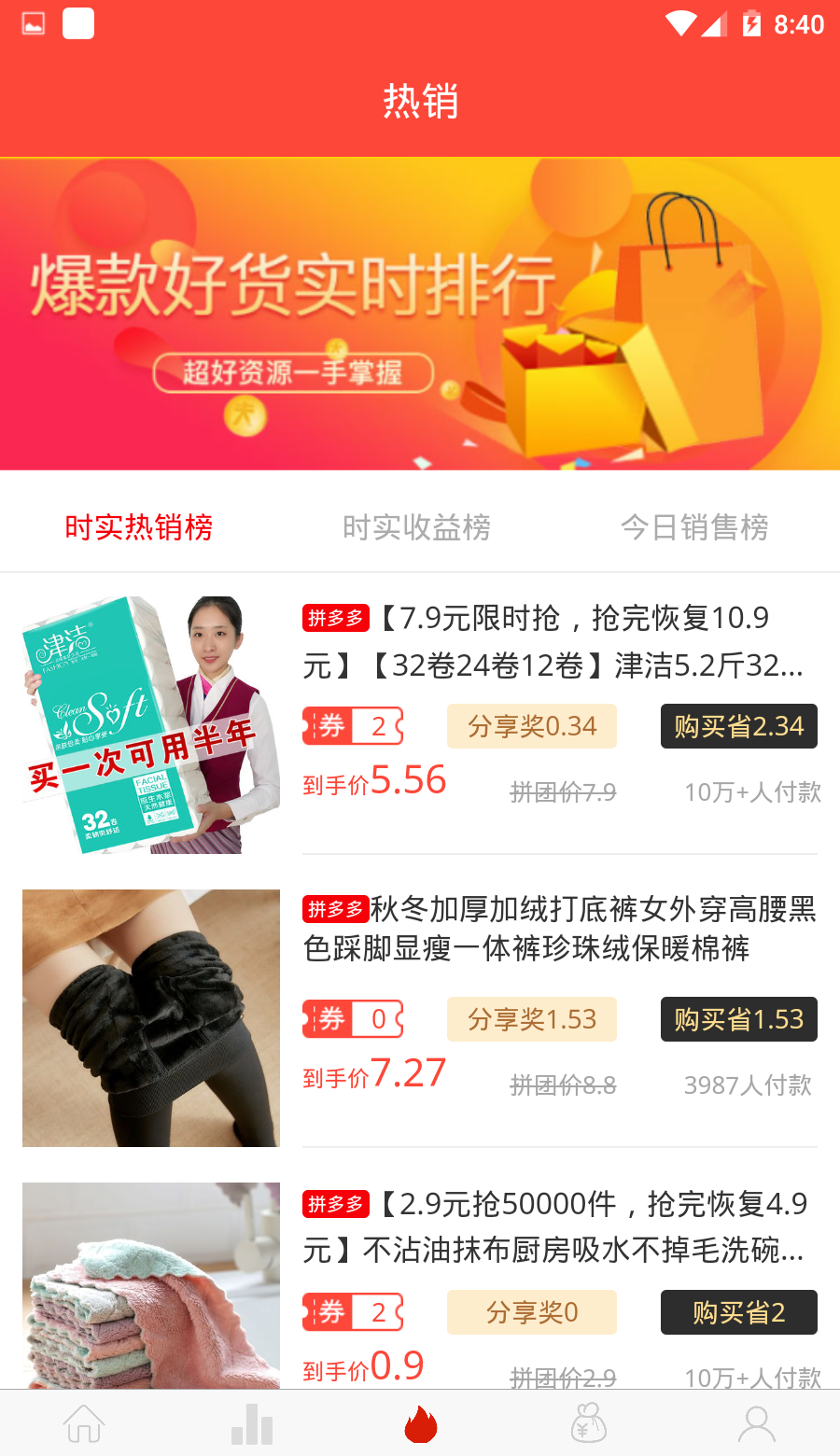Tap 分享奖1.53 on the leggings listing
The width and height of the screenshot is (840, 1456).
click(x=532, y=1019)
